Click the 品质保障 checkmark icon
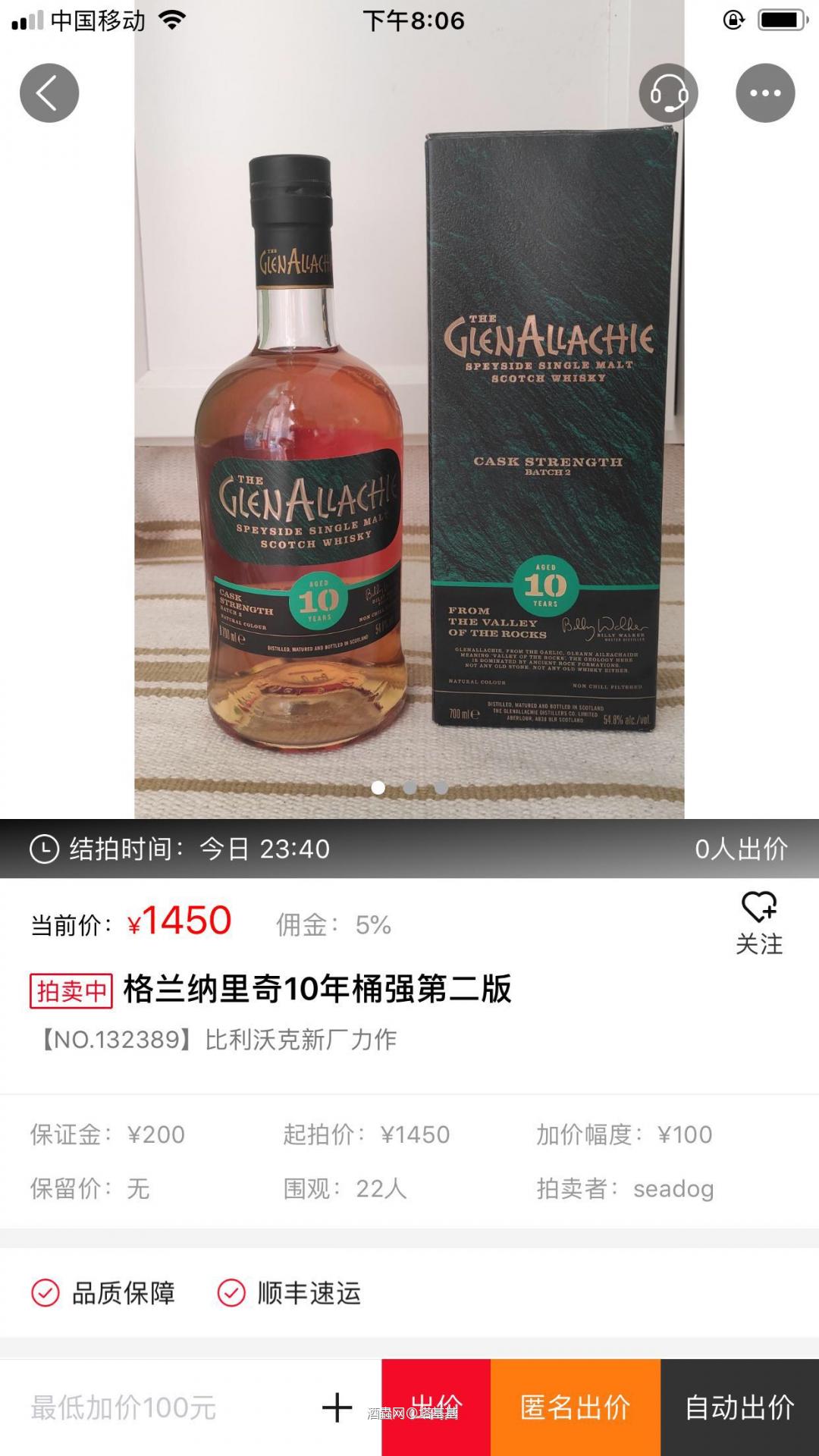Screen dimensions: 819x1456 tap(48, 1294)
